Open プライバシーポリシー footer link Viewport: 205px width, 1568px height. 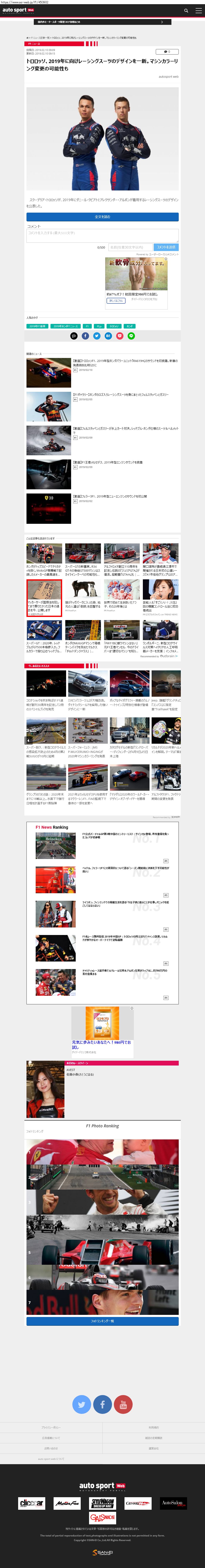point(51,1427)
